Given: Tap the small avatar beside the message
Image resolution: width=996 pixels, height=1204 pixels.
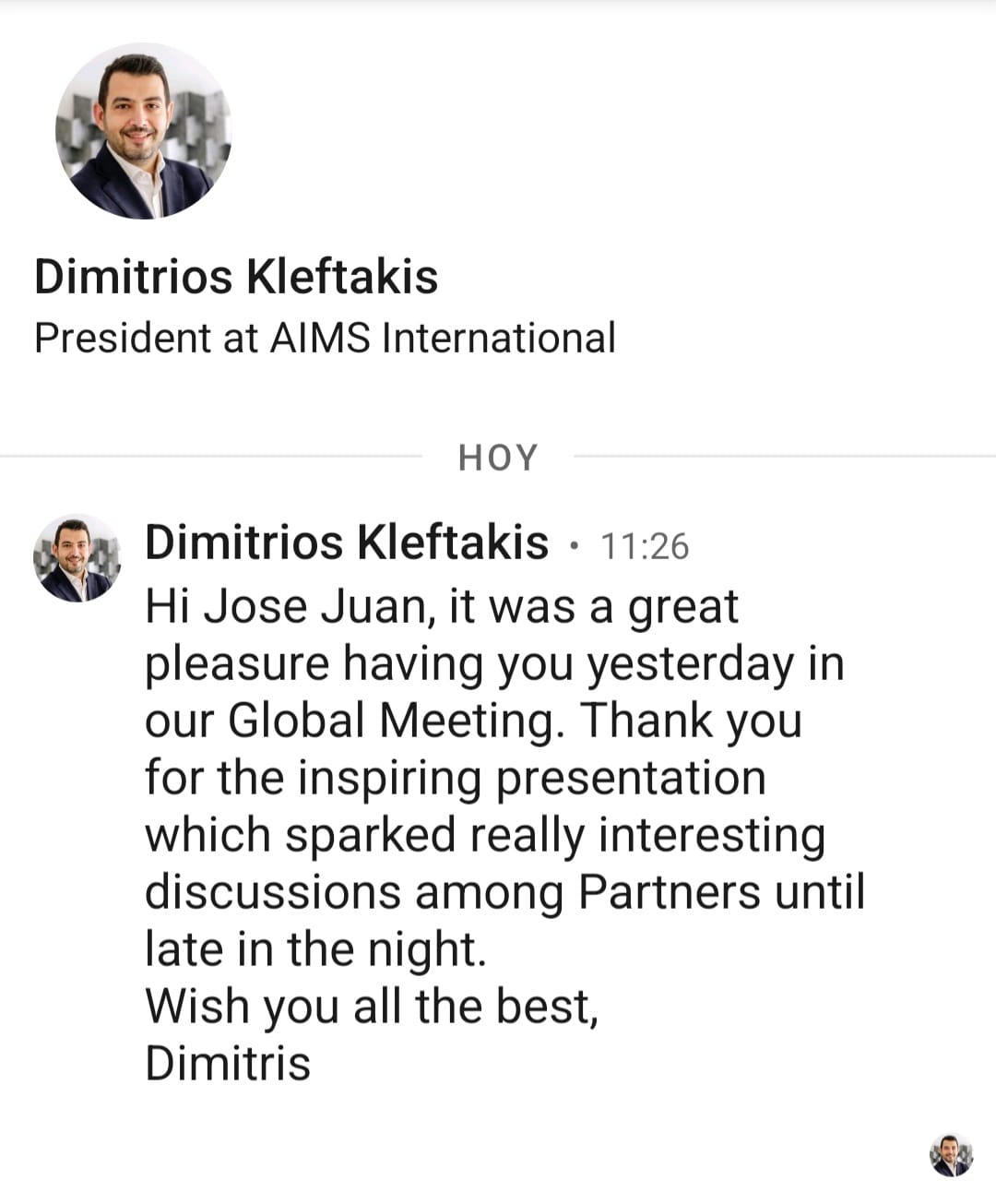Looking at the screenshot, I should (x=77, y=559).
